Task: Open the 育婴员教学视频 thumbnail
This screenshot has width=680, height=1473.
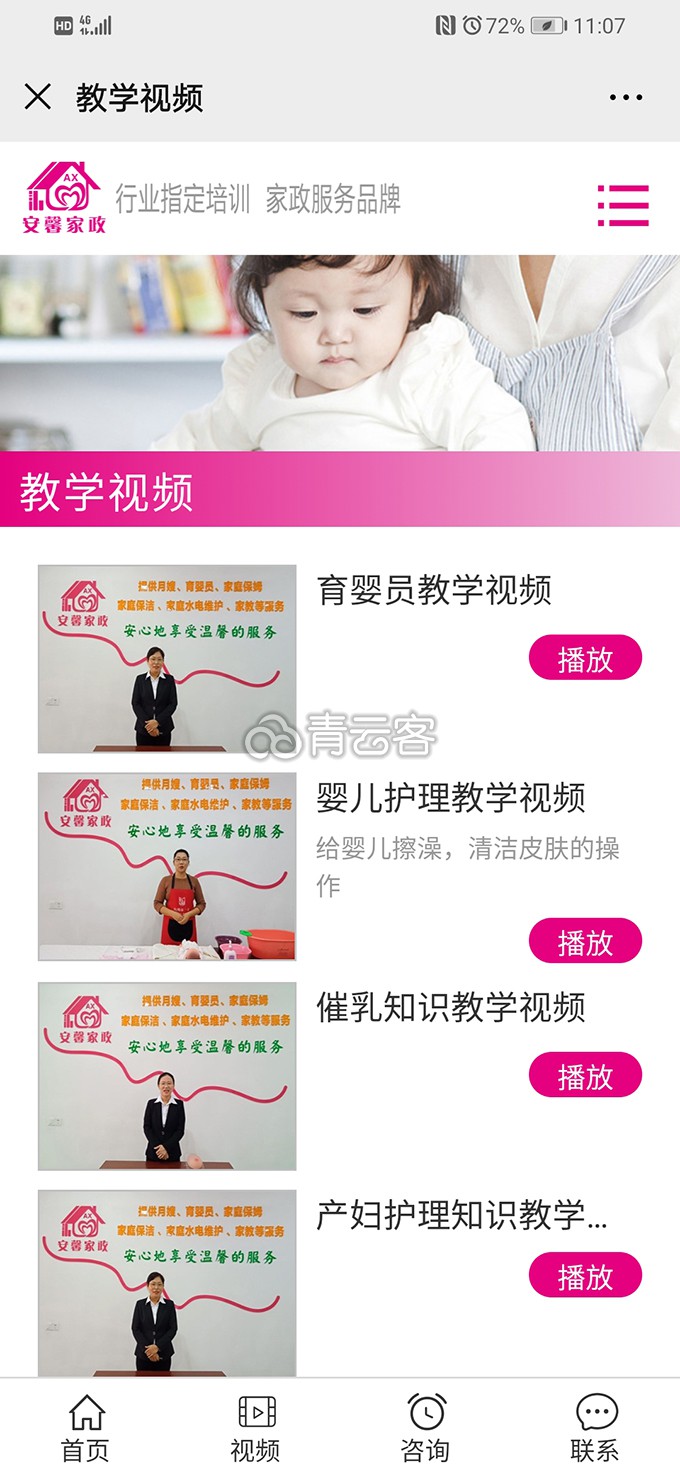Action: (x=167, y=659)
